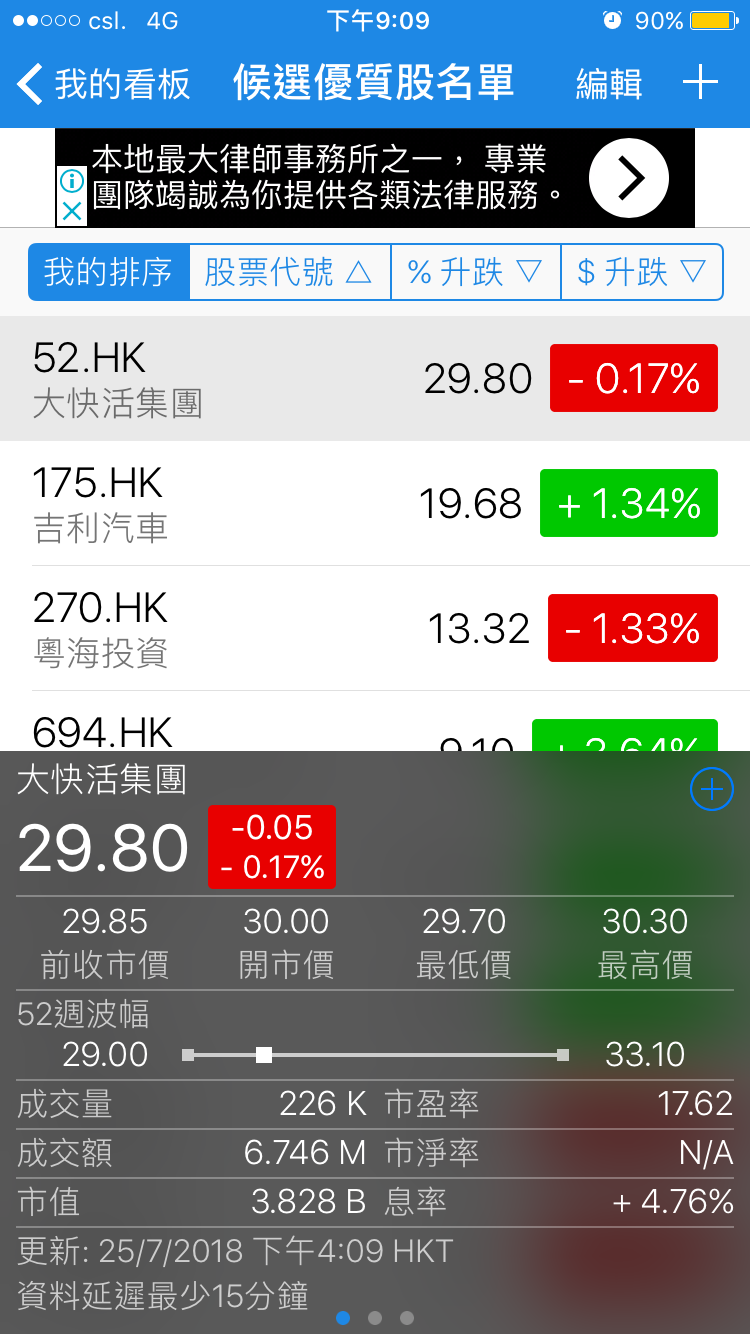
Task: Sort by % 升跌
Action: pos(475,272)
